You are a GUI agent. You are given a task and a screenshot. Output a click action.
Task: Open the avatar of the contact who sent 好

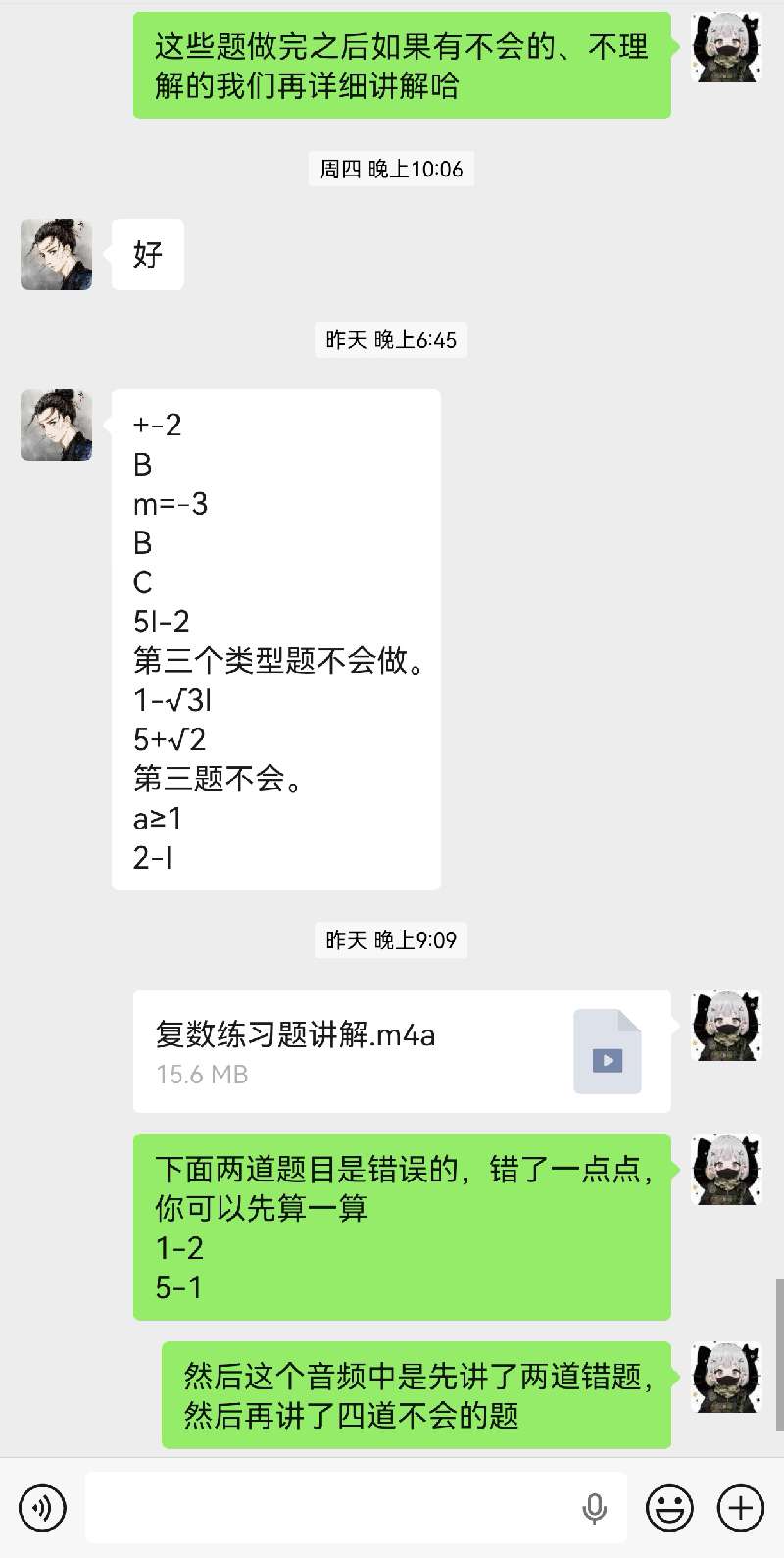click(x=56, y=254)
